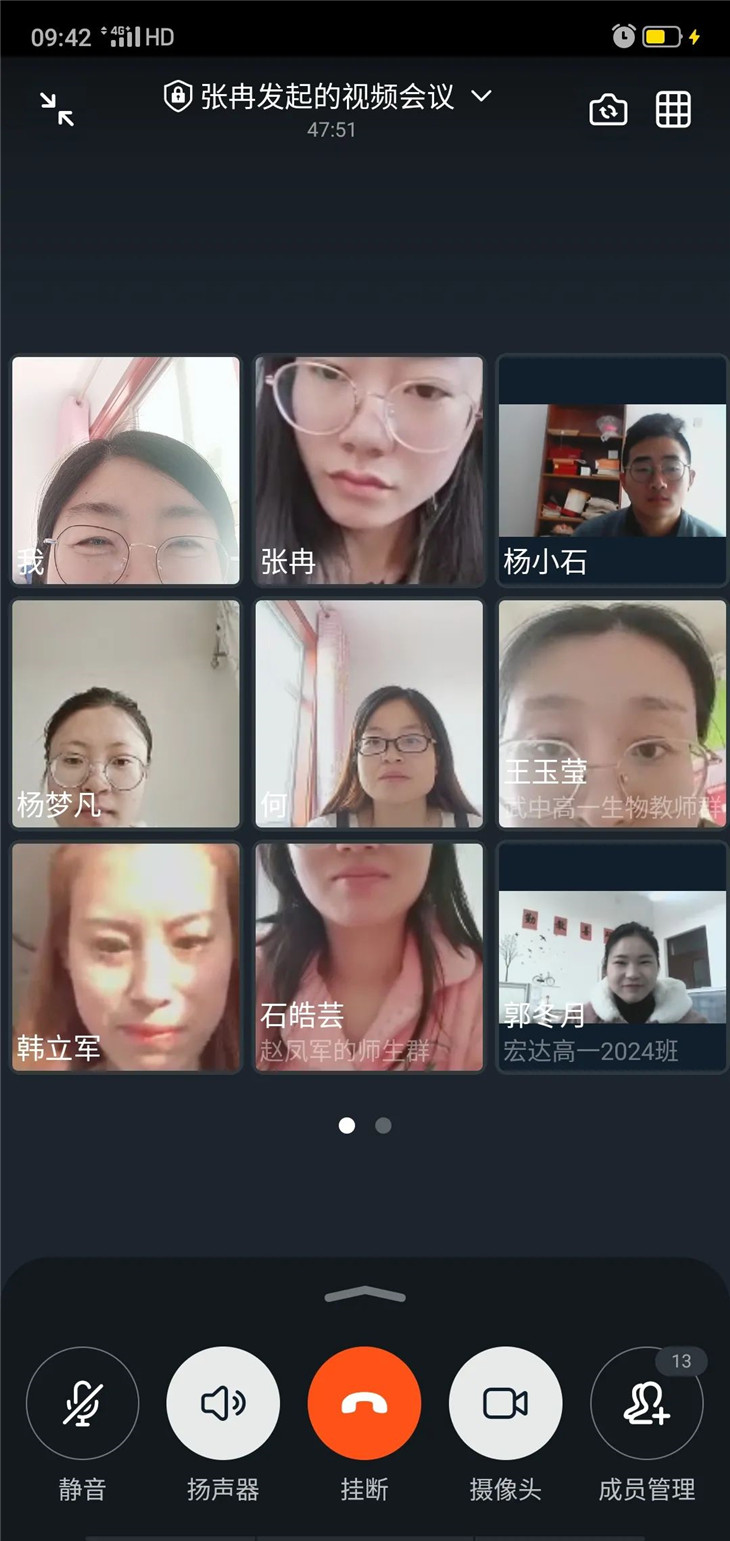The image size is (730, 1541).
Task: Select 杨小石's video tile
Action: pyautogui.click(x=612, y=470)
